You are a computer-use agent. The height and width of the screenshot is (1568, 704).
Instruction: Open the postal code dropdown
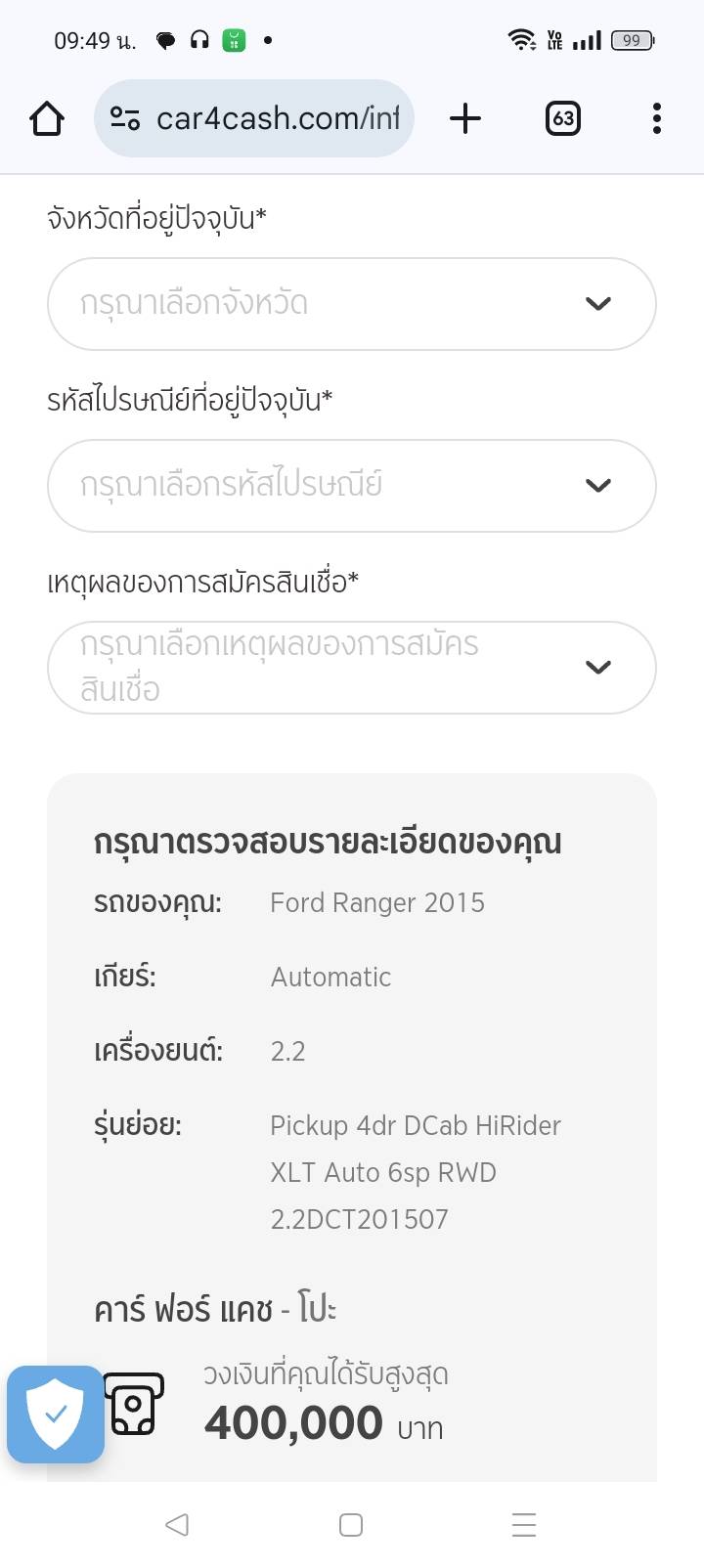[x=351, y=486]
